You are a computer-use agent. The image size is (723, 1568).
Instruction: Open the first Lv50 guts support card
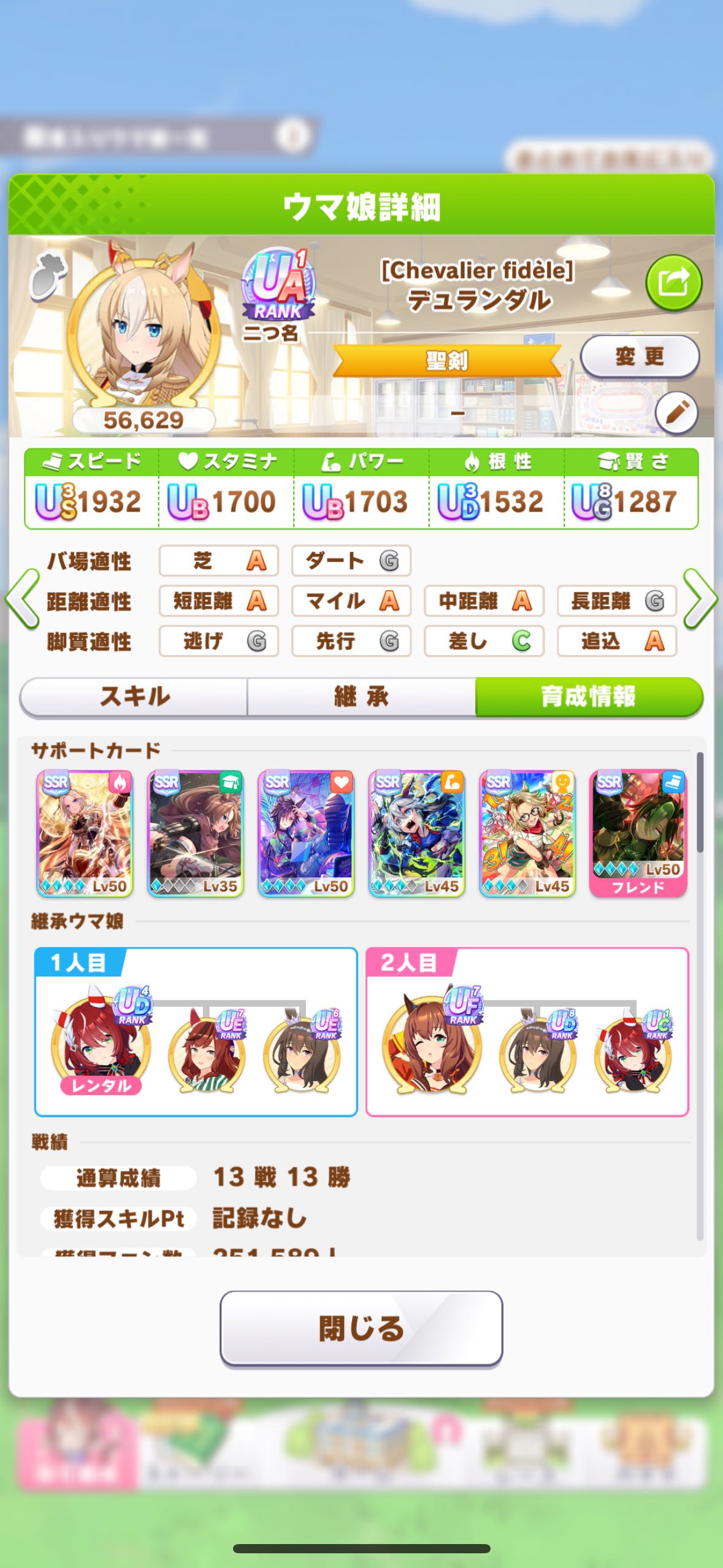point(85,833)
